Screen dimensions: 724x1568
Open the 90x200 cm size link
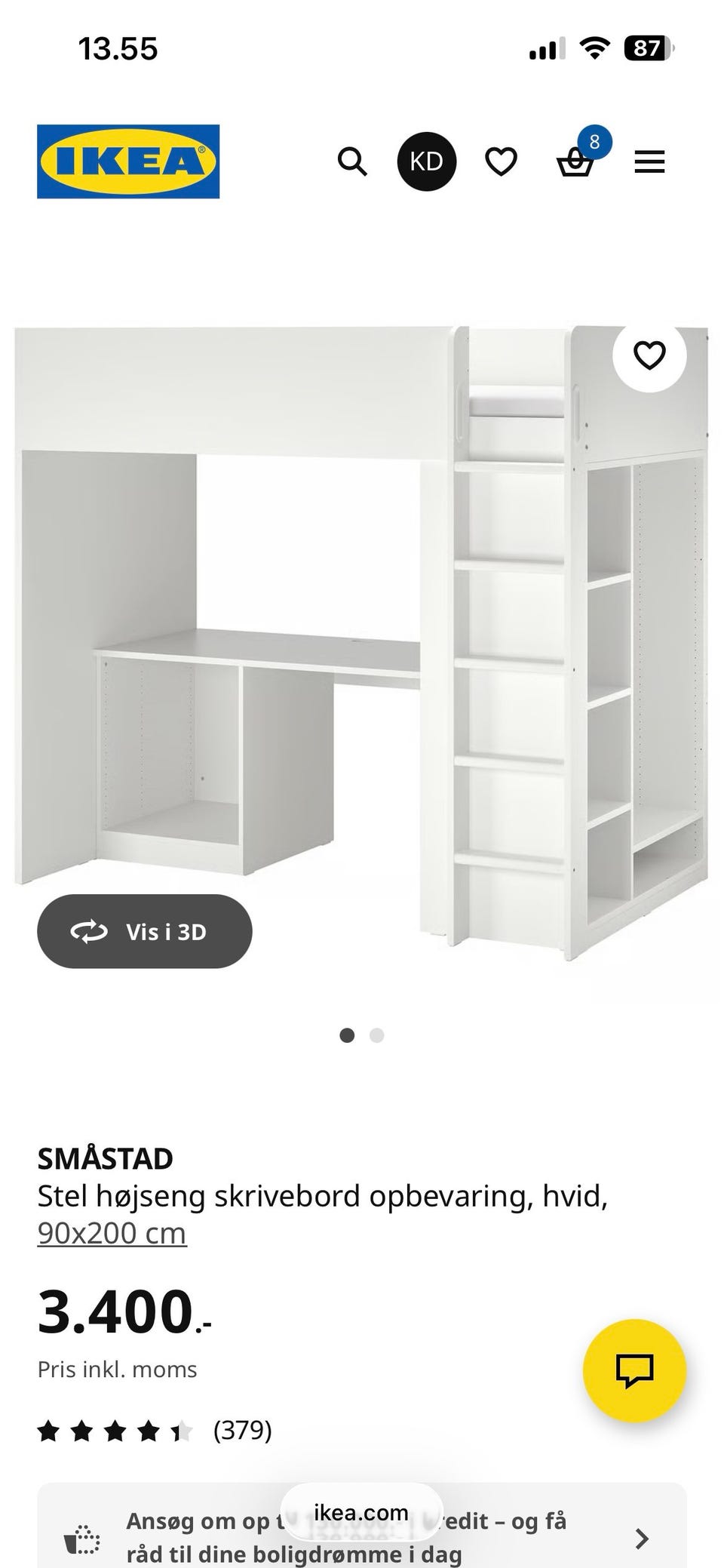pos(112,1233)
